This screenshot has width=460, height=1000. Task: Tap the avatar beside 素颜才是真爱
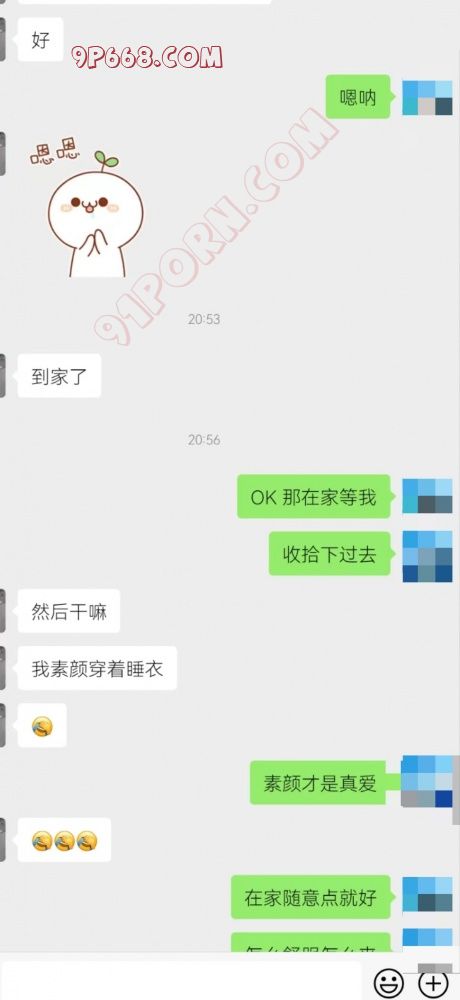click(x=427, y=782)
